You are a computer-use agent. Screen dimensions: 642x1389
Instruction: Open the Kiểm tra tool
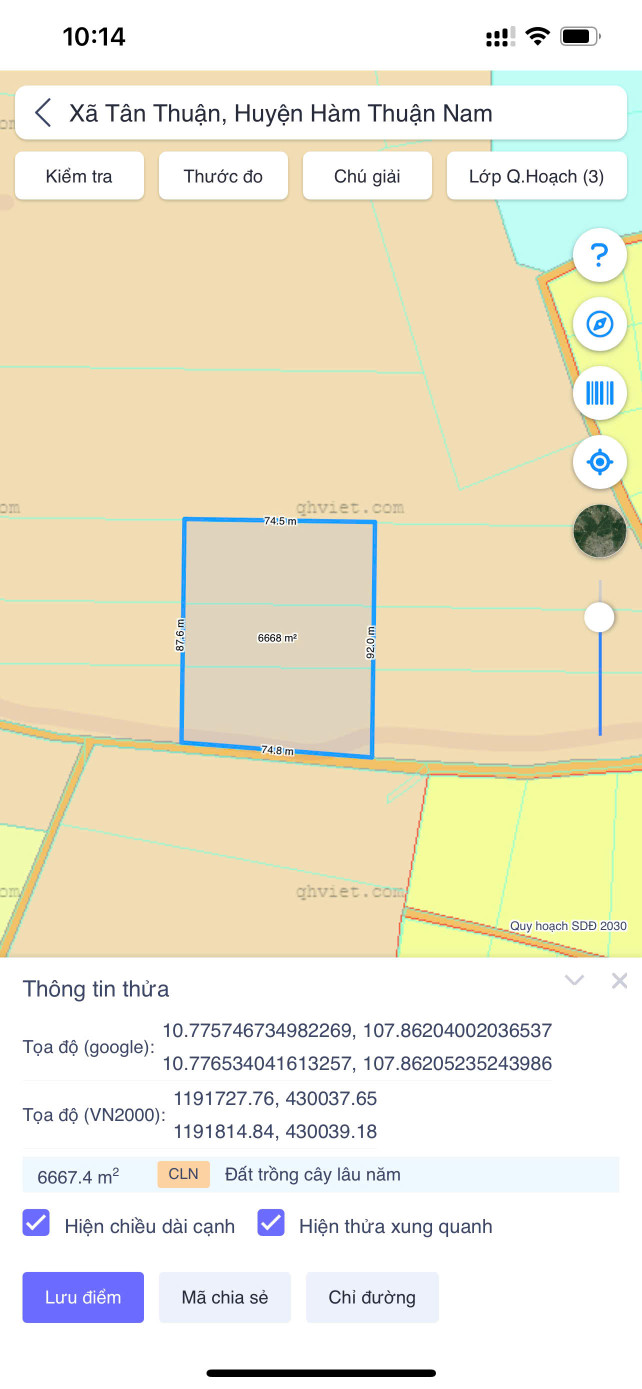[x=79, y=177]
